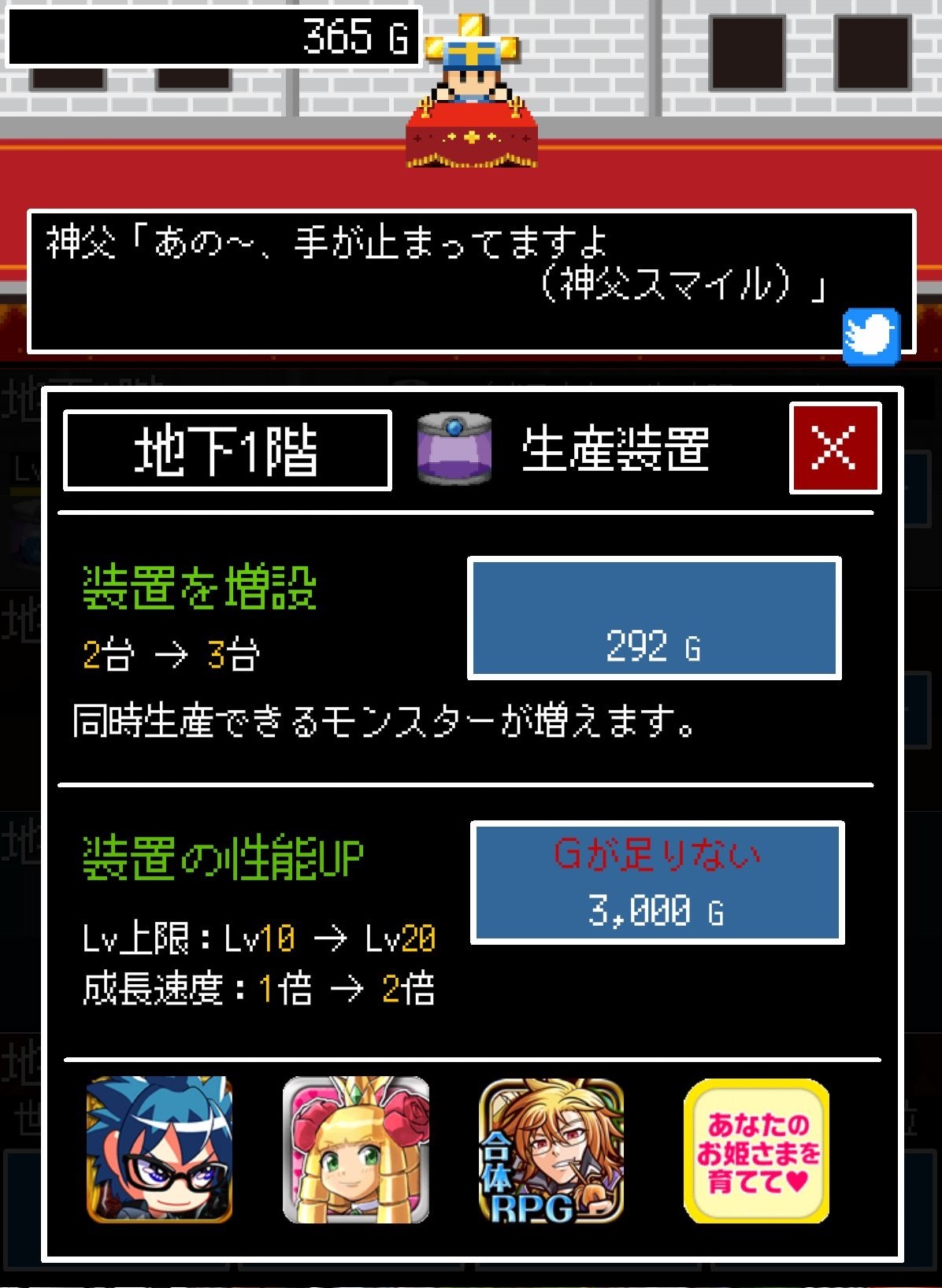Close the 生産装置 dialog

pyautogui.click(x=835, y=448)
